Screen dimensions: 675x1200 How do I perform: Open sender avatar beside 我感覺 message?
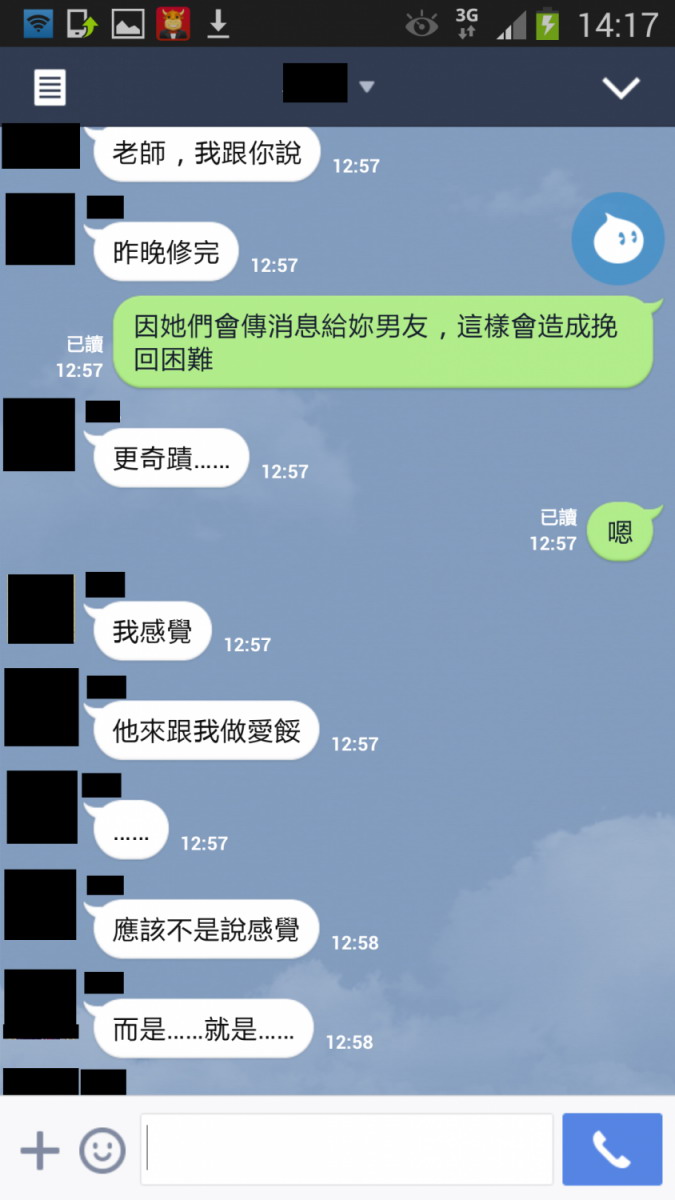pos(41,608)
